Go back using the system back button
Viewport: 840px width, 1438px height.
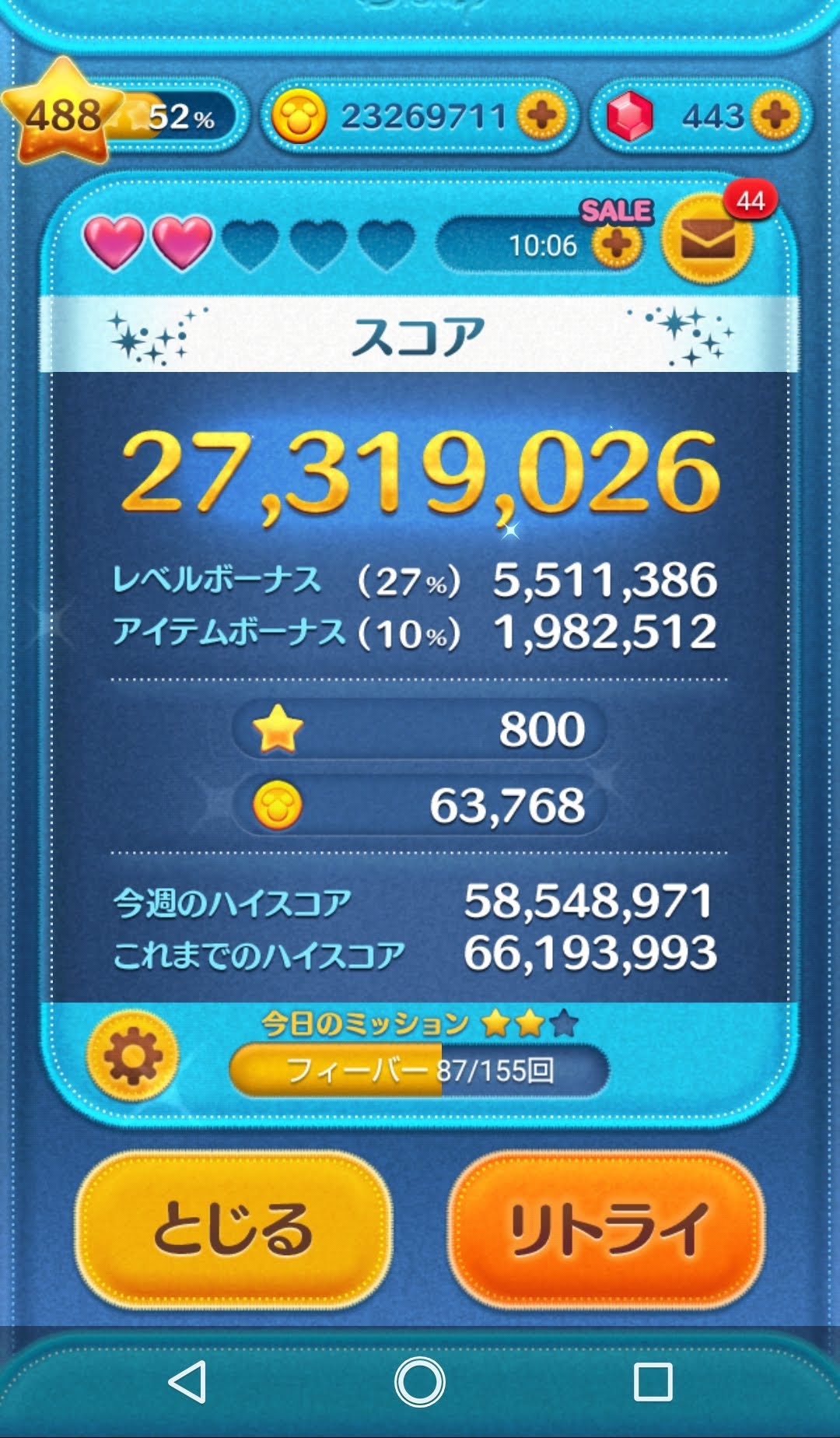coord(187,1382)
